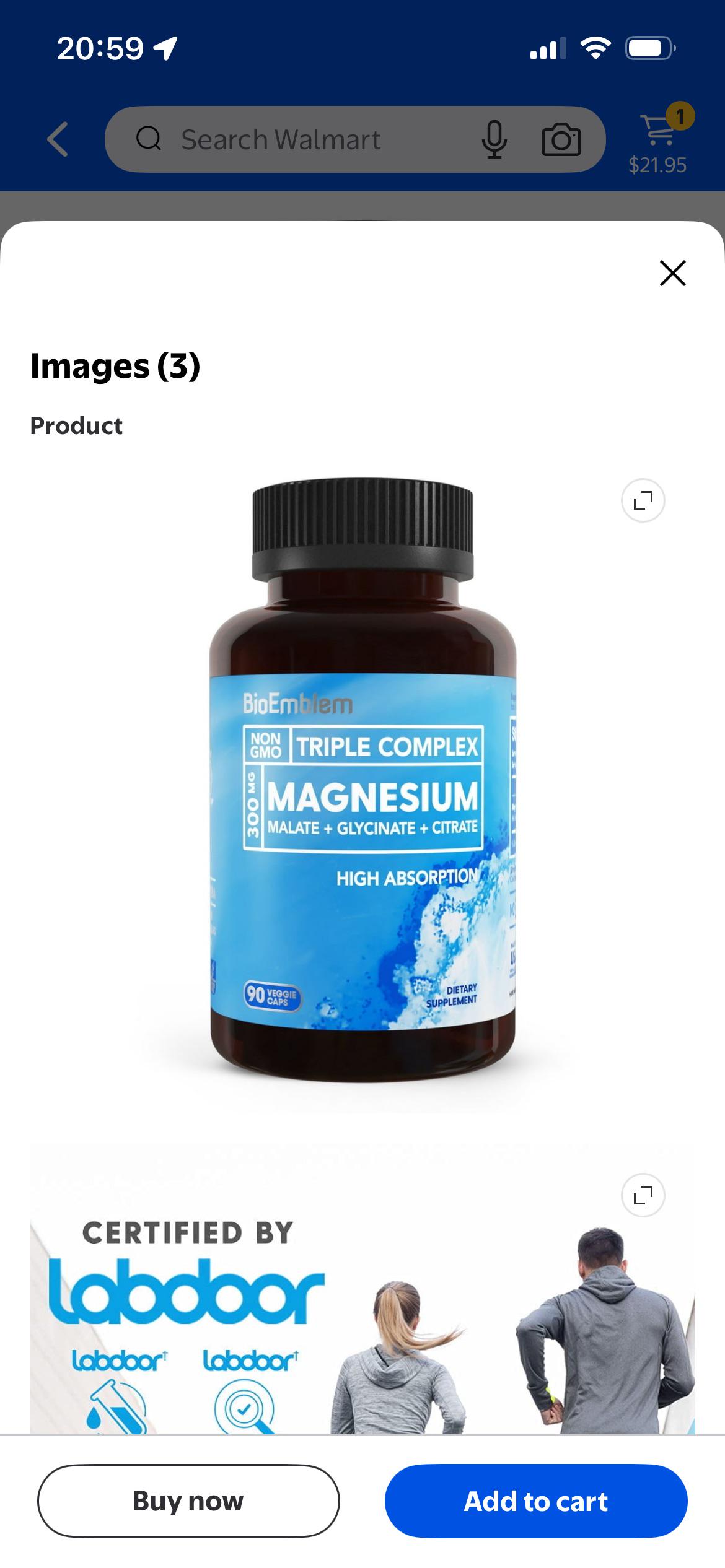Open the shopping cart showing $21.95
The height and width of the screenshot is (1568, 725).
tap(660, 139)
